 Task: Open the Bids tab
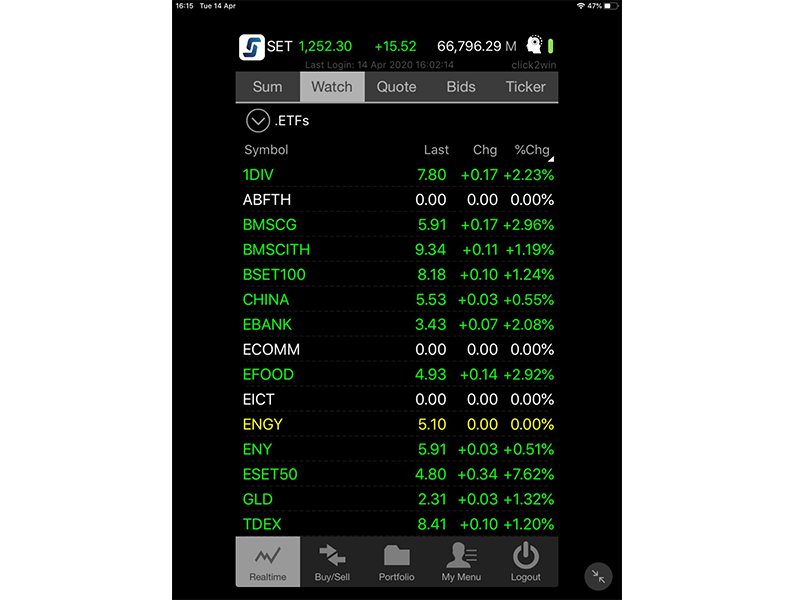(461, 87)
